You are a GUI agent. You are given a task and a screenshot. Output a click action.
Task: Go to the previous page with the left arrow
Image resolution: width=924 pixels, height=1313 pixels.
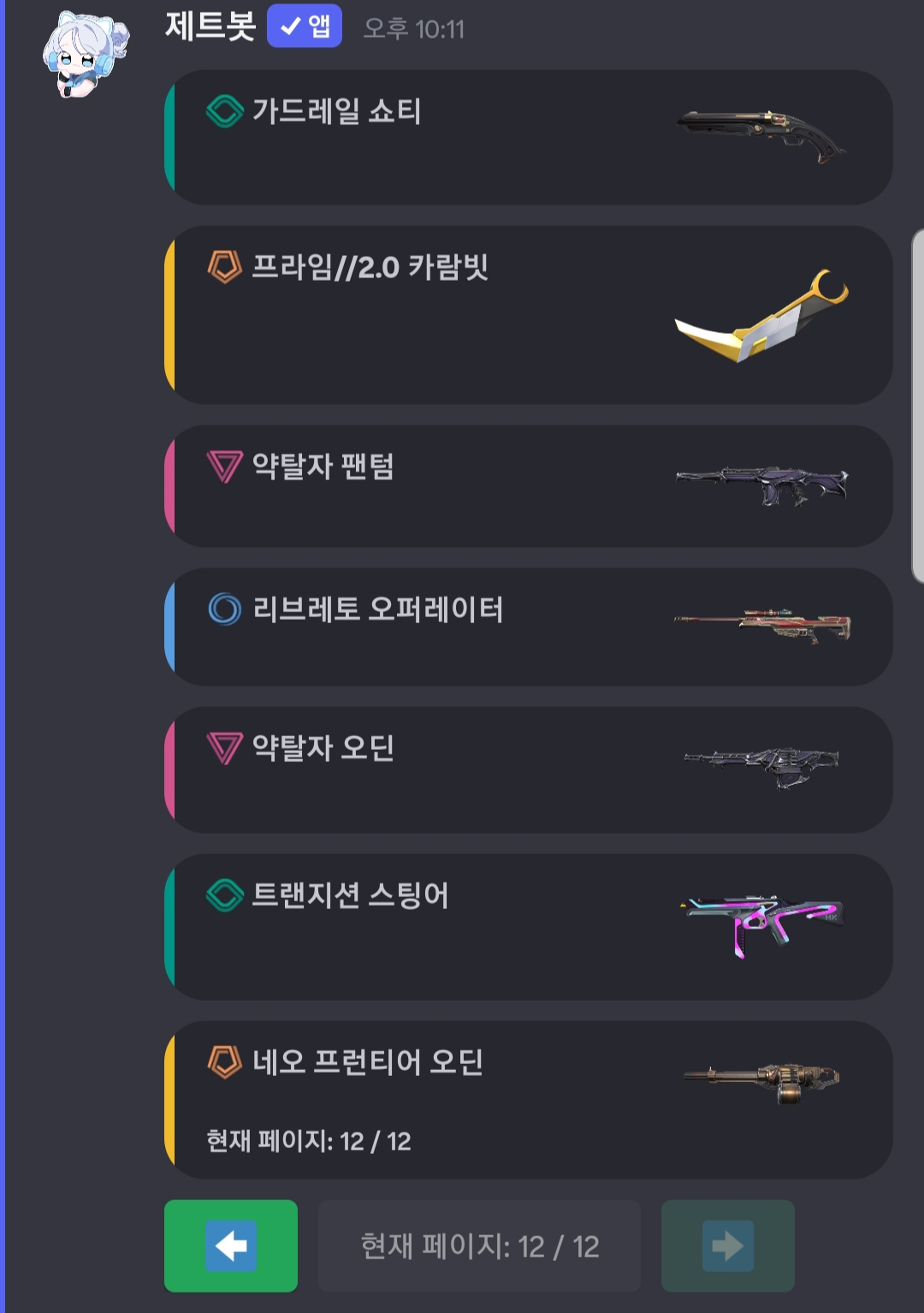230,1245
